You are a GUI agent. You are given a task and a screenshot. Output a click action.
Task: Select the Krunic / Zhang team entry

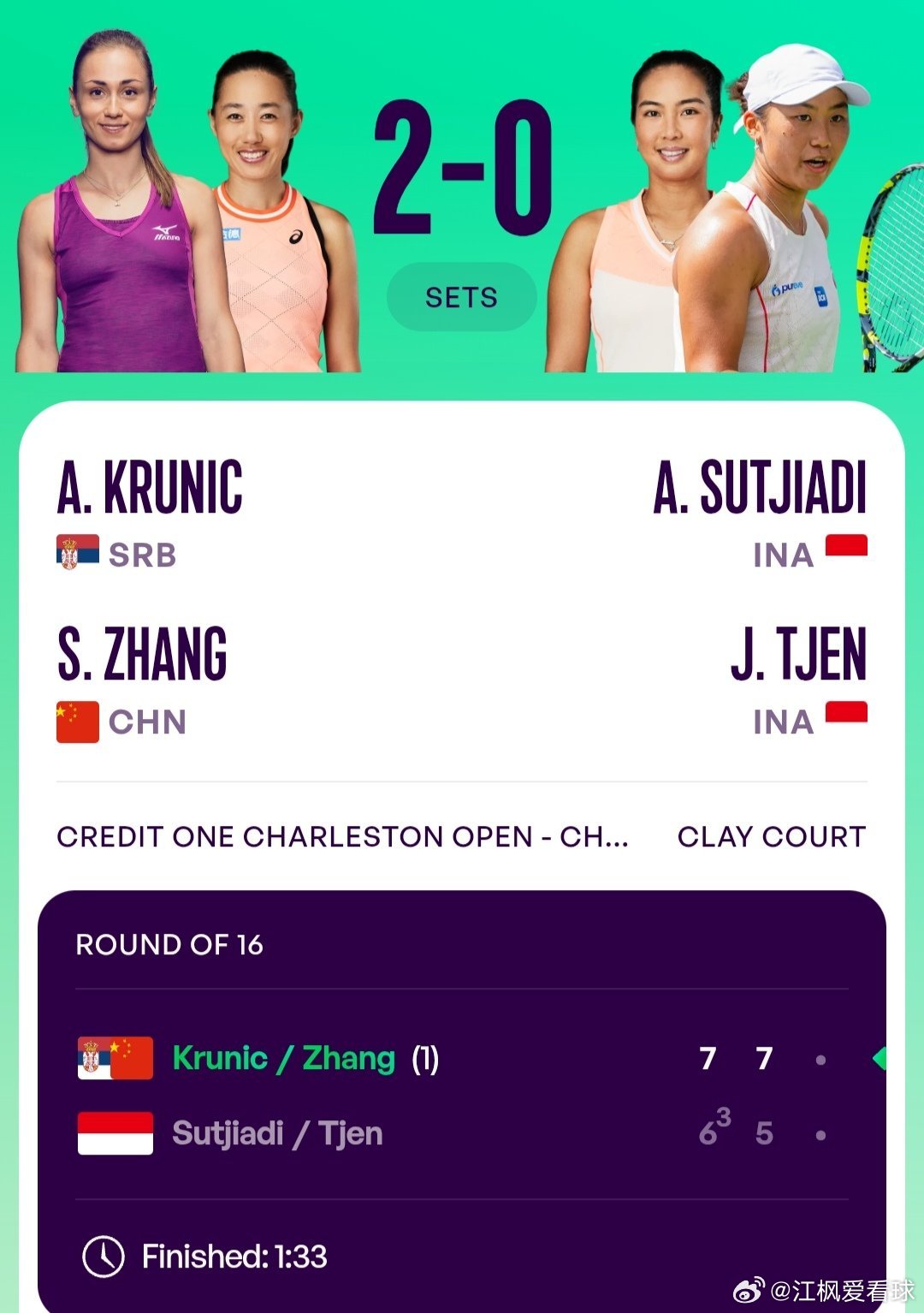click(x=282, y=1058)
